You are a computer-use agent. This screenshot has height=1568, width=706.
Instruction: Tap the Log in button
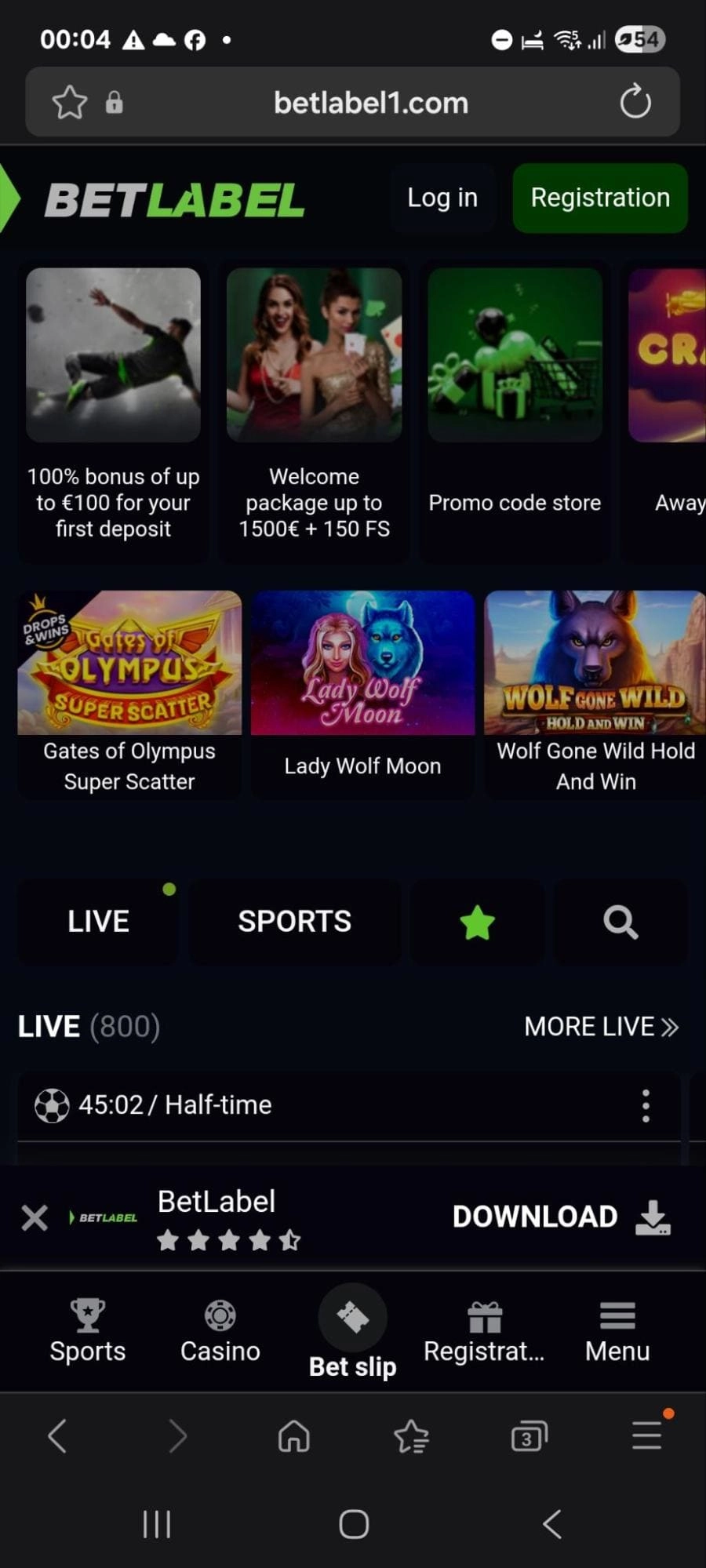click(442, 198)
